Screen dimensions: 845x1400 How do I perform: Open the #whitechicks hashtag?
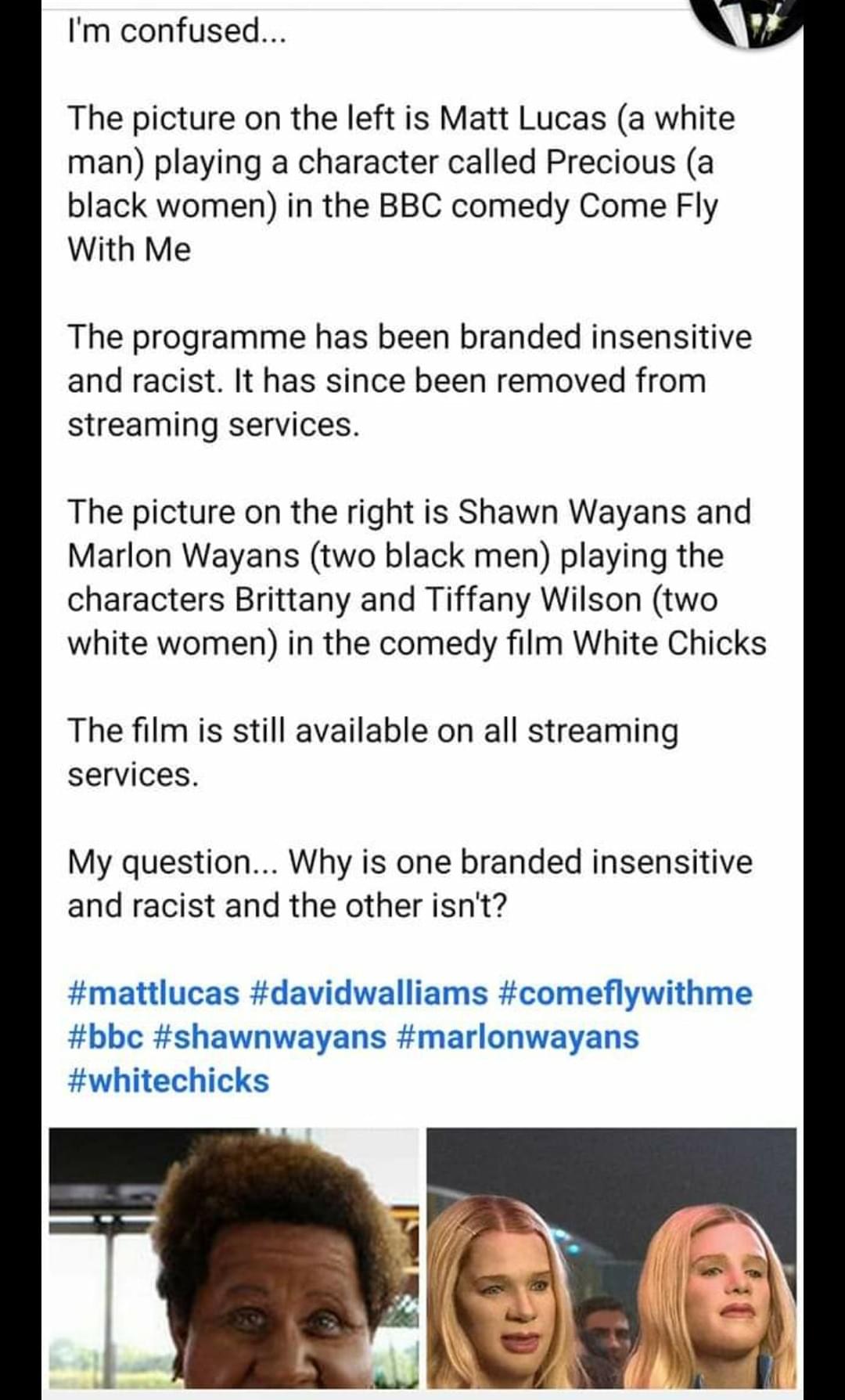[168, 1081]
